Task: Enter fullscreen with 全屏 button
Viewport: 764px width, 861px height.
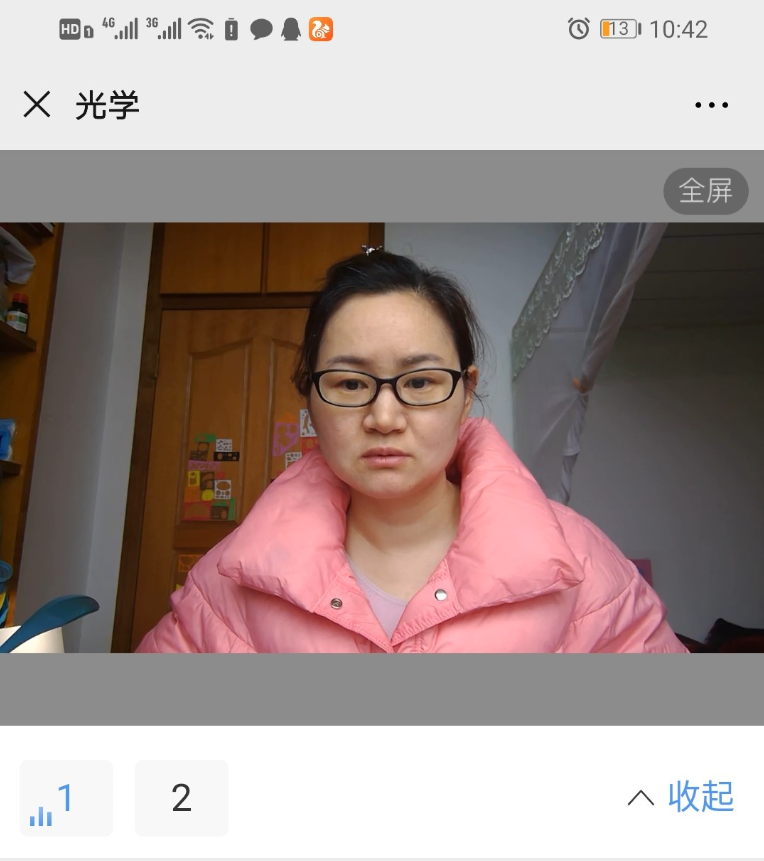Action: pyautogui.click(x=705, y=190)
